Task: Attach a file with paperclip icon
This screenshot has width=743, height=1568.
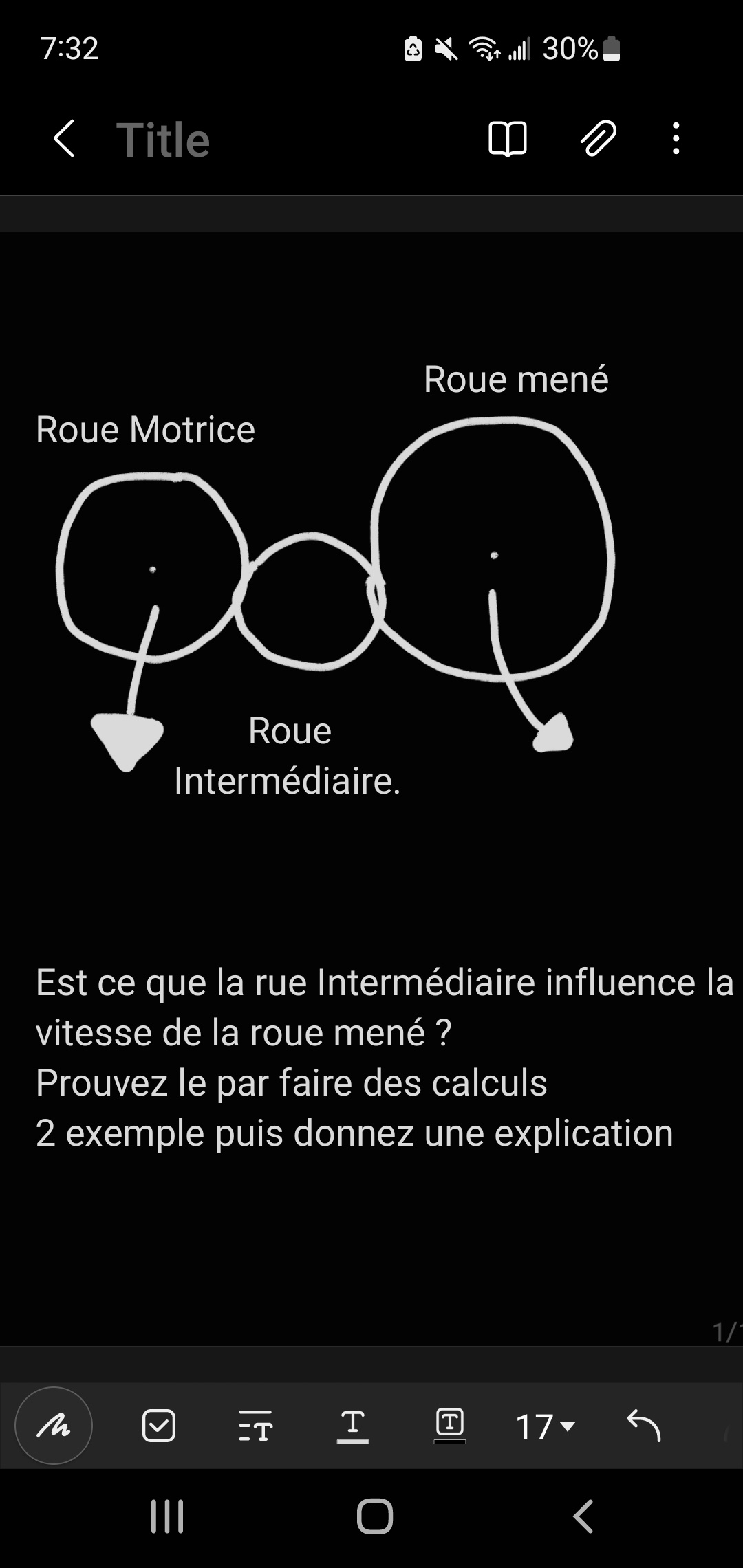Action: (x=599, y=139)
